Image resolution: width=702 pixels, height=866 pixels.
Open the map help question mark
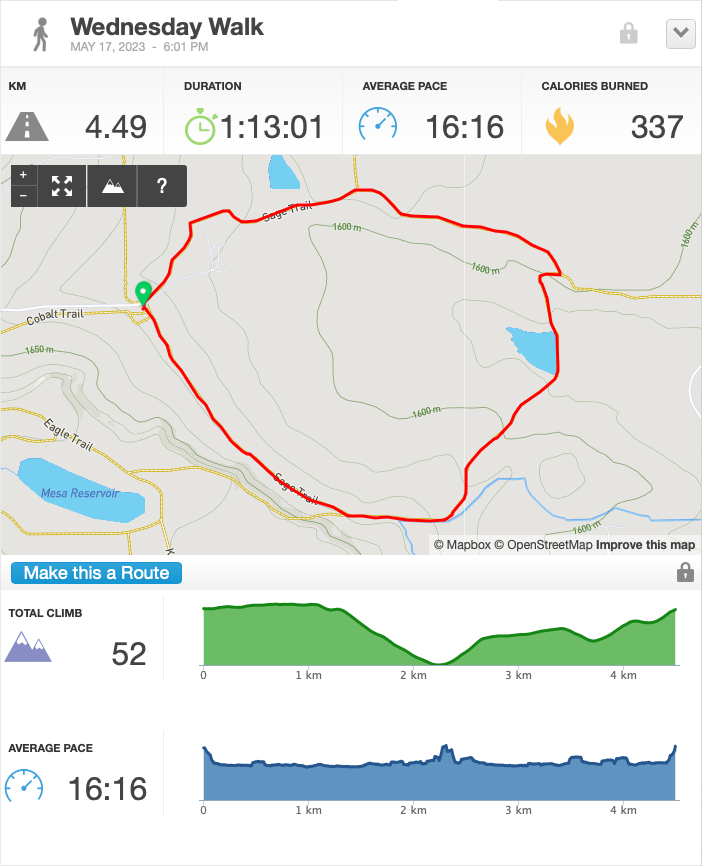click(x=162, y=186)
